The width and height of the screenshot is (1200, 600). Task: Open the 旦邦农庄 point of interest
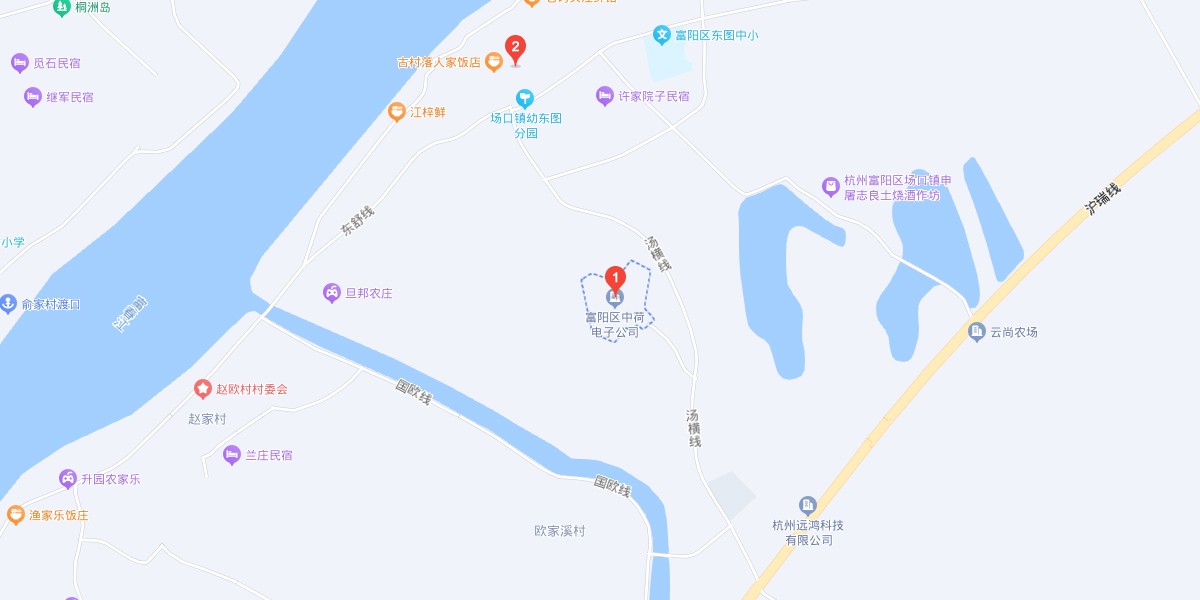click(332, 293)
